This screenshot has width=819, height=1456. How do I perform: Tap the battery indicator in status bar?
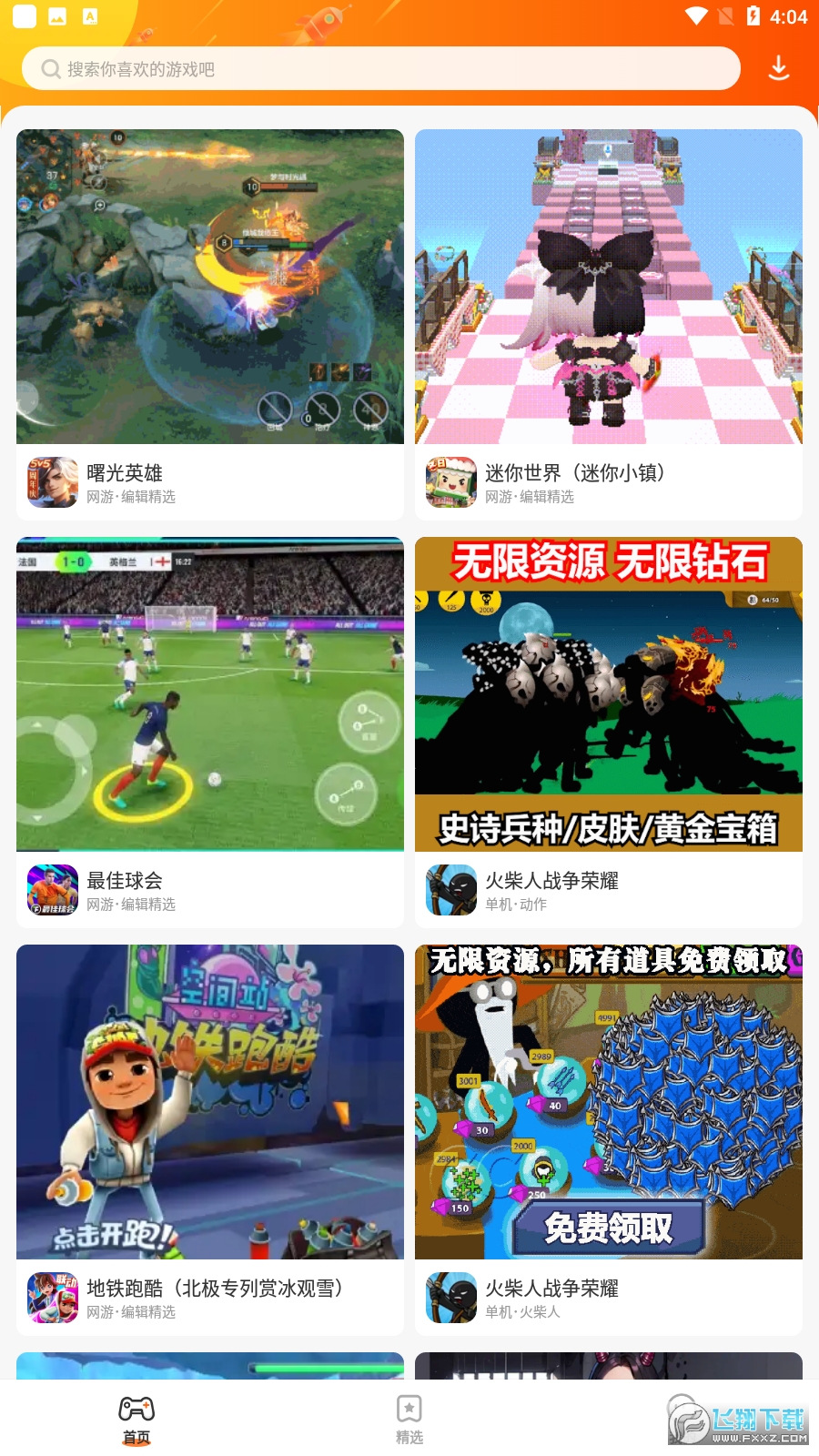click(752, 15)
